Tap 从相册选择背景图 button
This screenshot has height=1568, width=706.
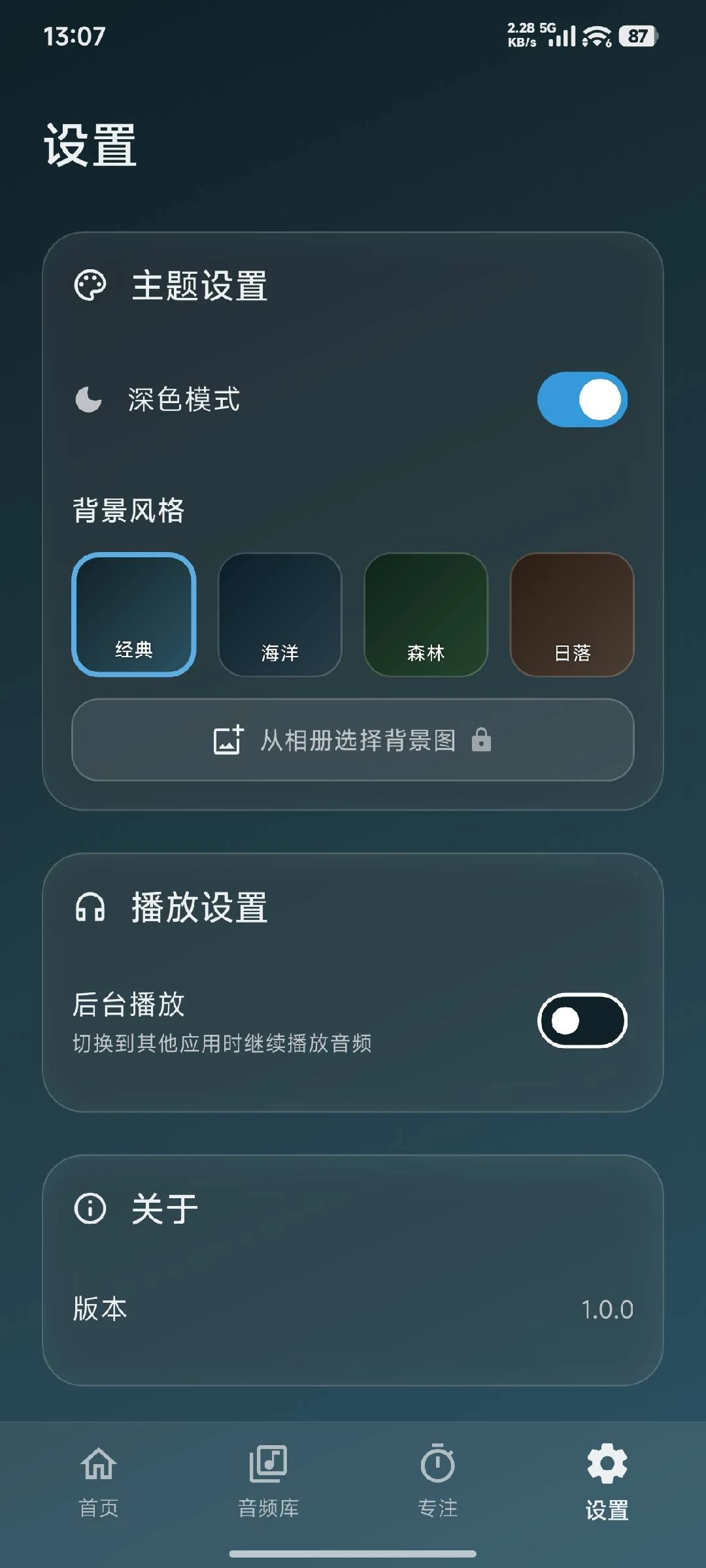click(x=353, y=741)
